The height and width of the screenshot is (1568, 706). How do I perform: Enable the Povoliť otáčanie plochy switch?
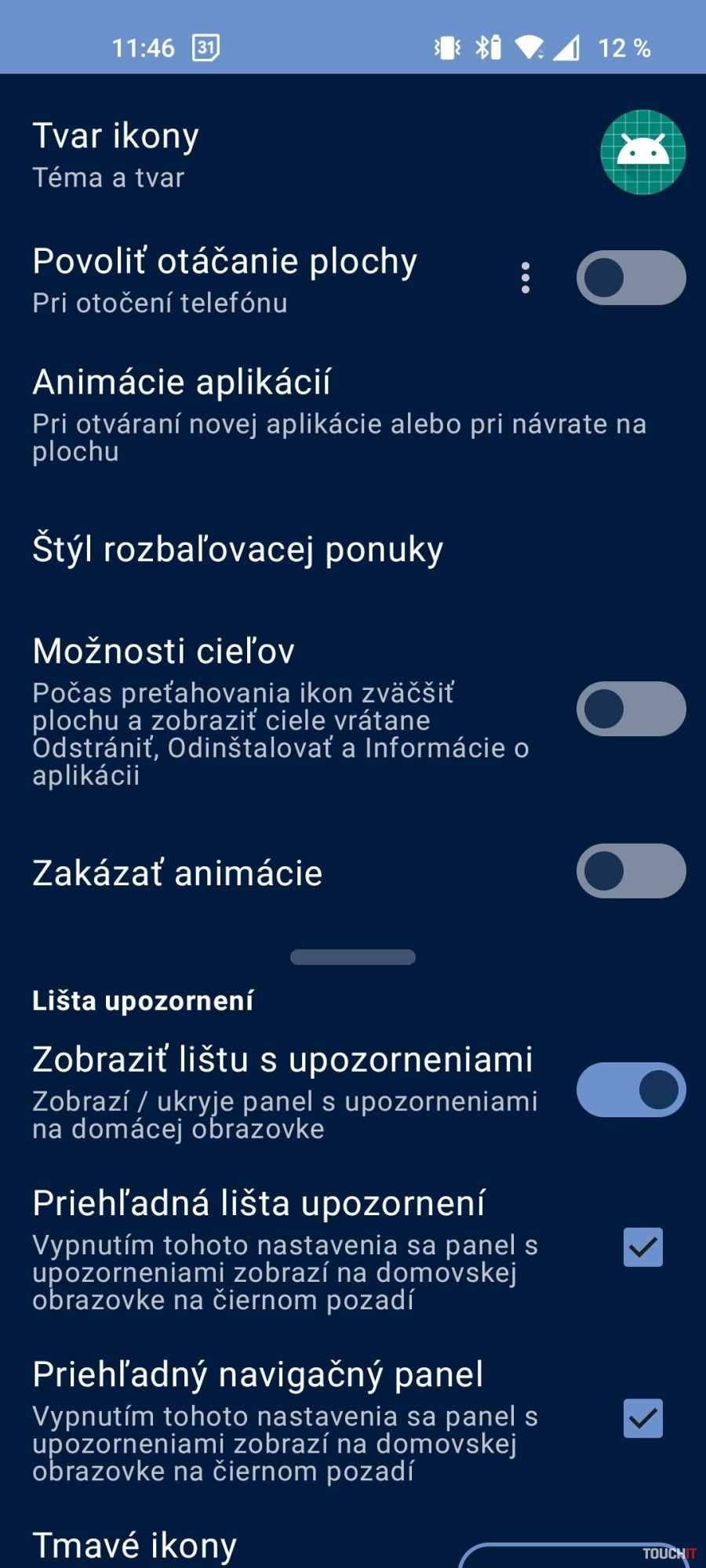631,278
